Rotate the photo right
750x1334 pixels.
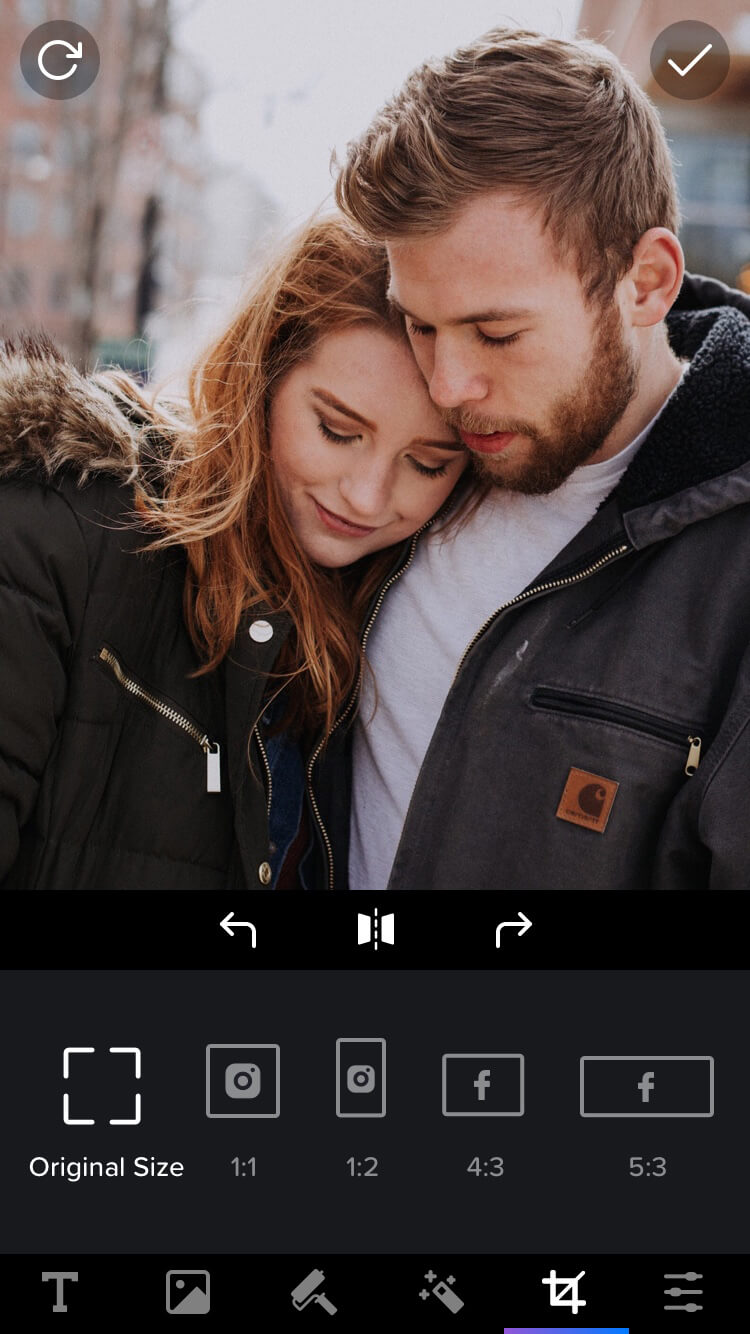tap(514, 930)
